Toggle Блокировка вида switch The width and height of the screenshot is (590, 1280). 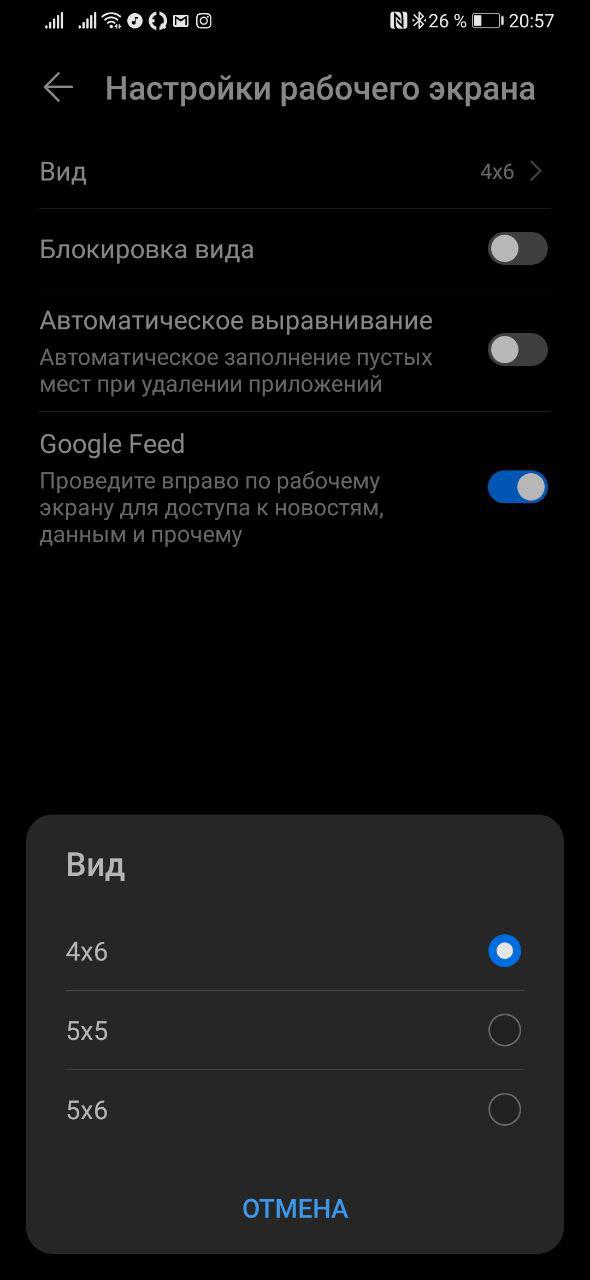coord(518,249)
